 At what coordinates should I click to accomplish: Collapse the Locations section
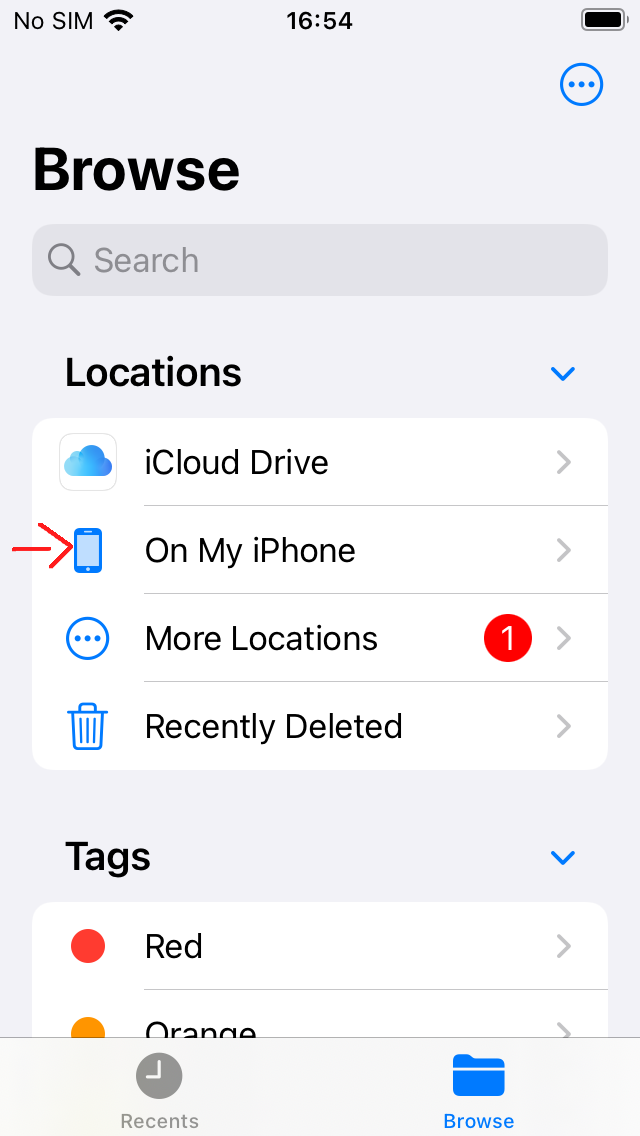pyautogui.click(x=563, y=374)
